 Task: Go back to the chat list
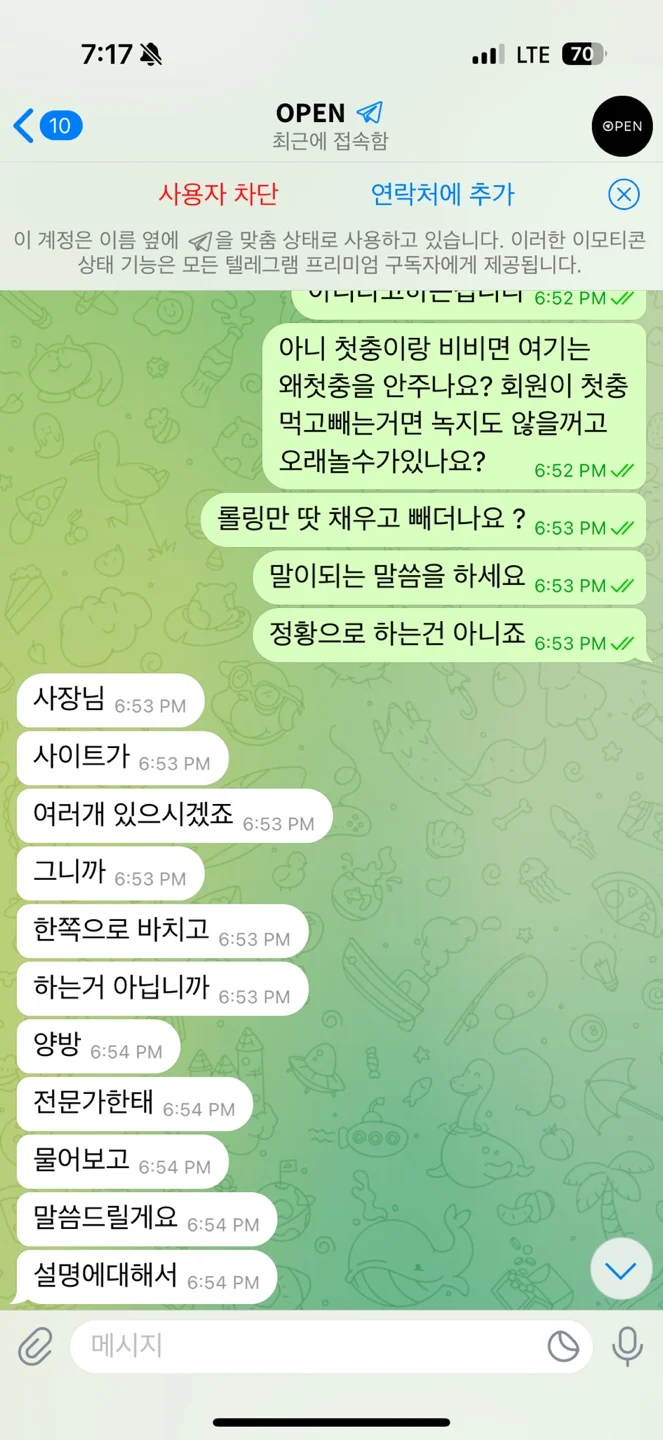coord(45,126)
